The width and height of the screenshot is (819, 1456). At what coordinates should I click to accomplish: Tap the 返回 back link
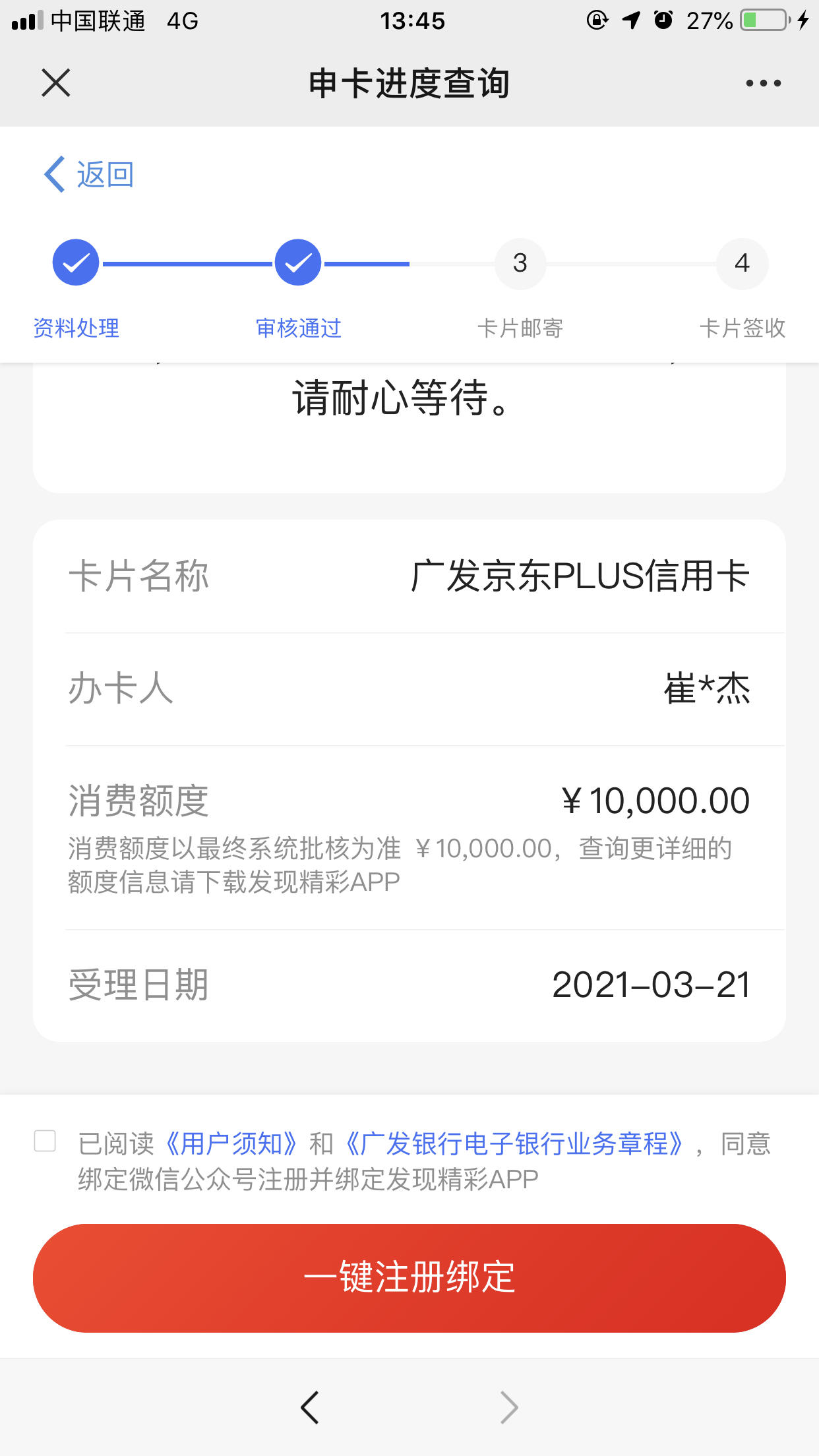click(89, 175)
